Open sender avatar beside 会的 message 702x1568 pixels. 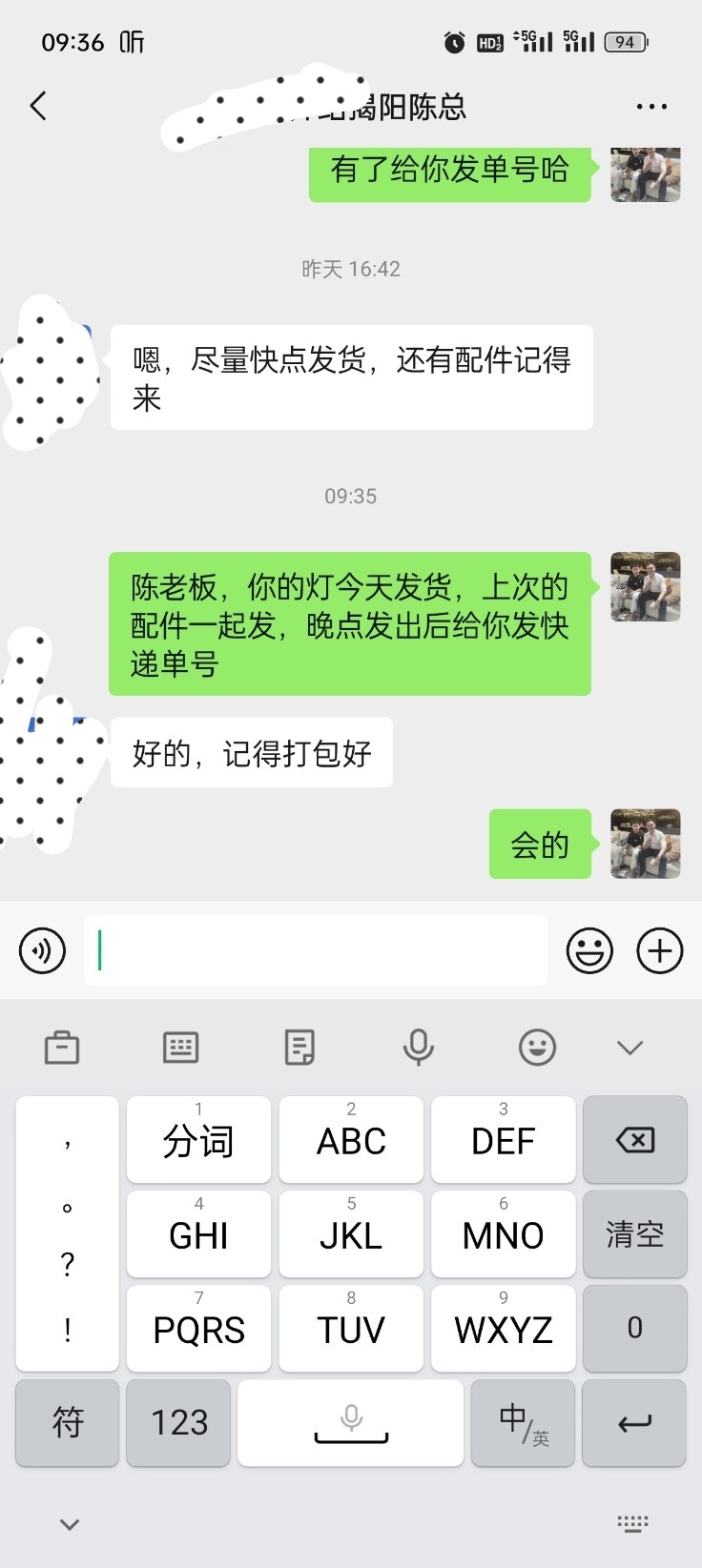pos(646,844)
